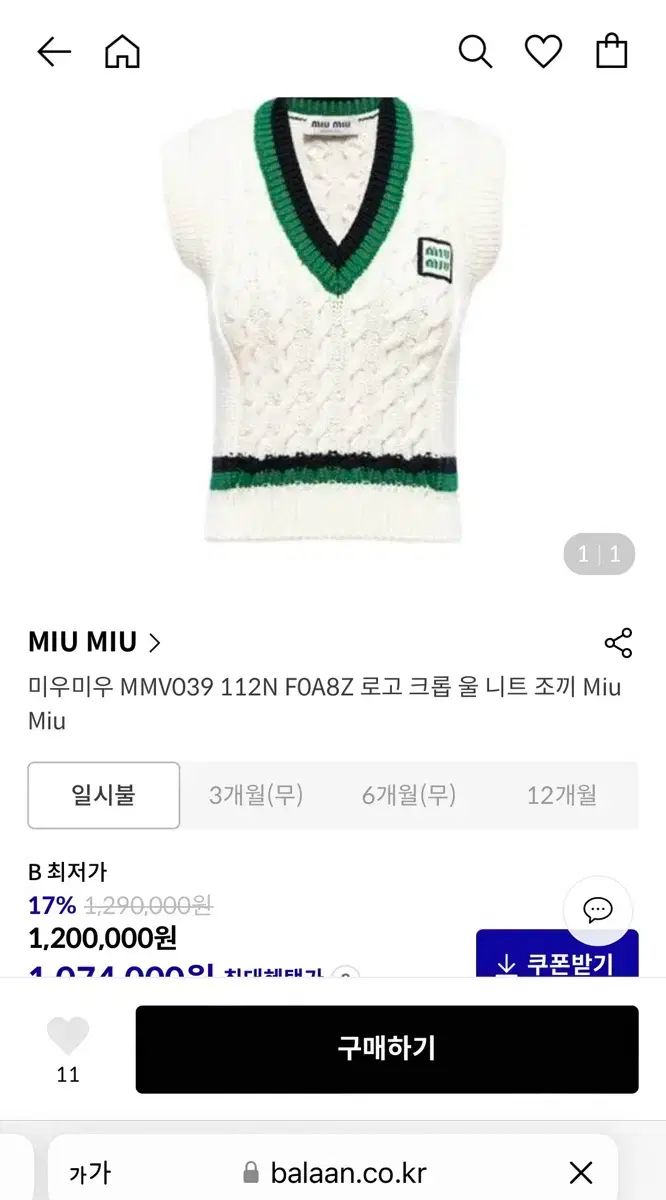Open the browser text size 가가 menu

coord(90,1173)
